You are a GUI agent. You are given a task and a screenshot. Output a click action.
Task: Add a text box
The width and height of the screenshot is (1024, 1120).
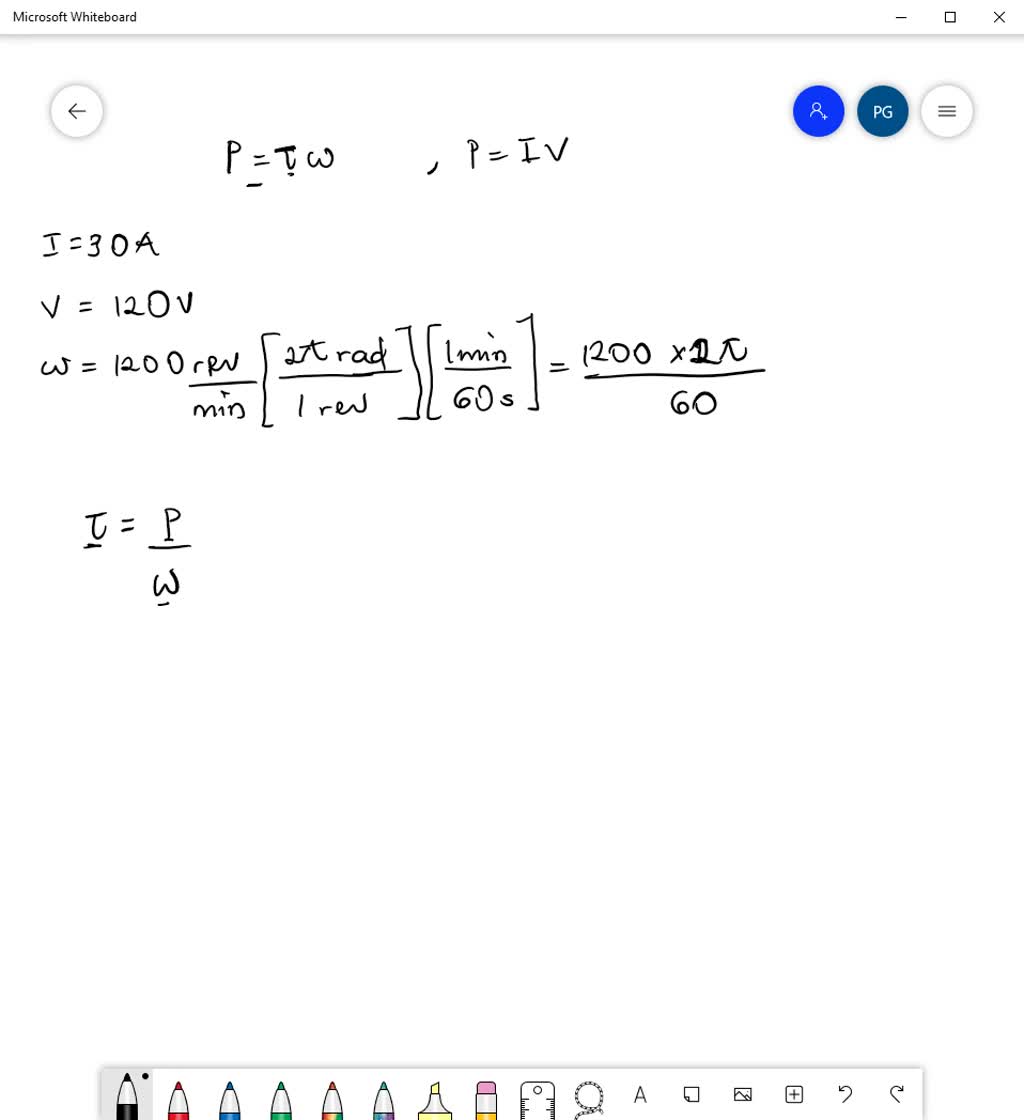click(640, 1094)
